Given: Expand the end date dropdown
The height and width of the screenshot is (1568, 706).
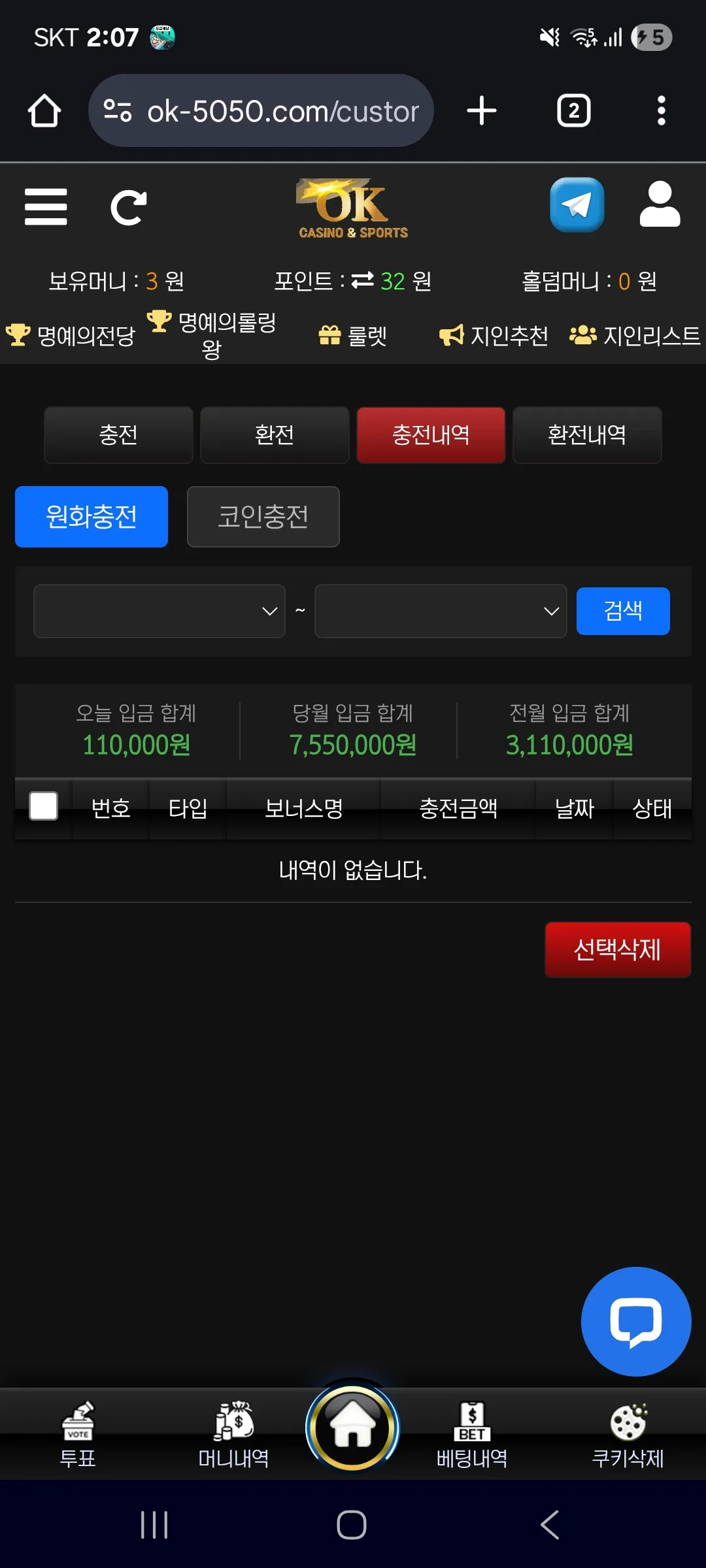Looking at the screenshot, I should [441, 611].
